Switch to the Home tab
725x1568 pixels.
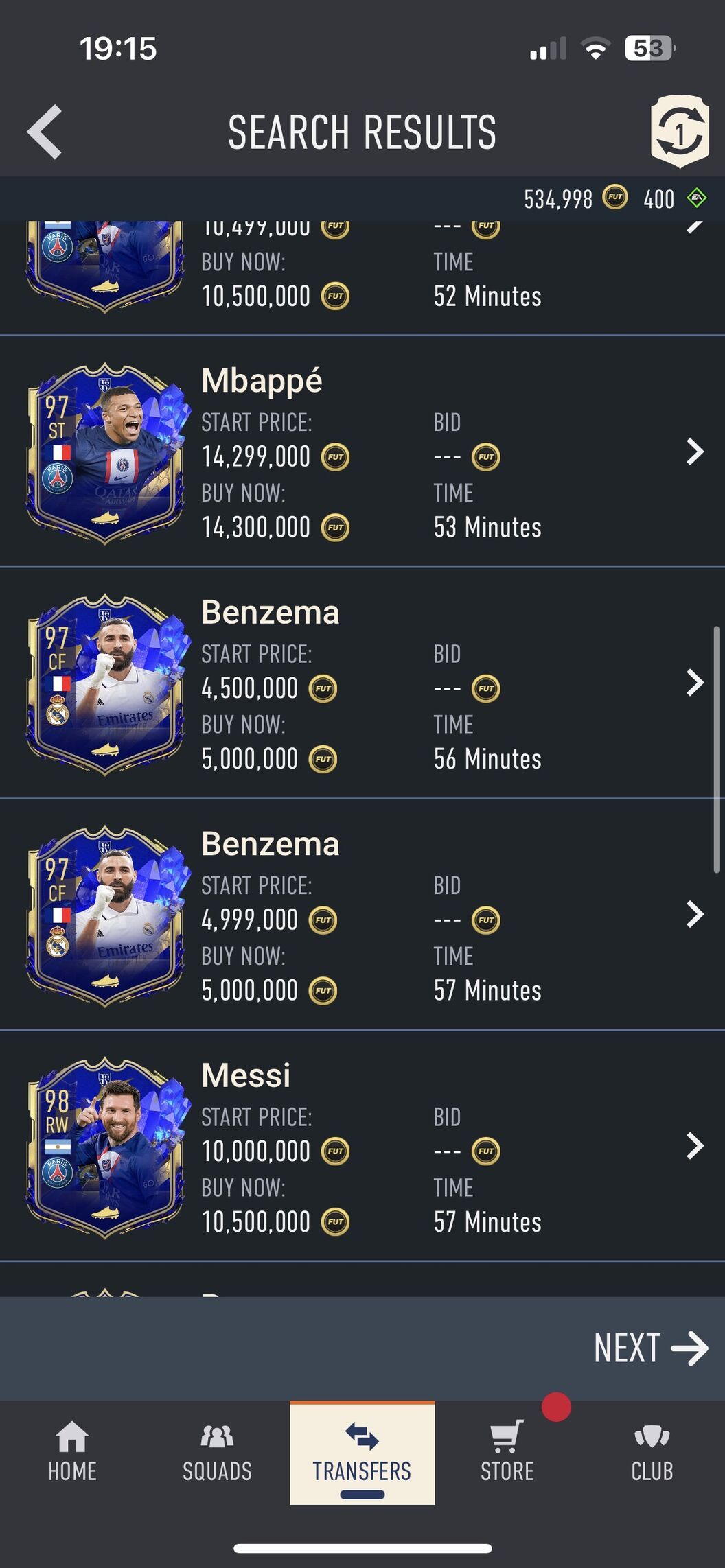(72, 1451)
